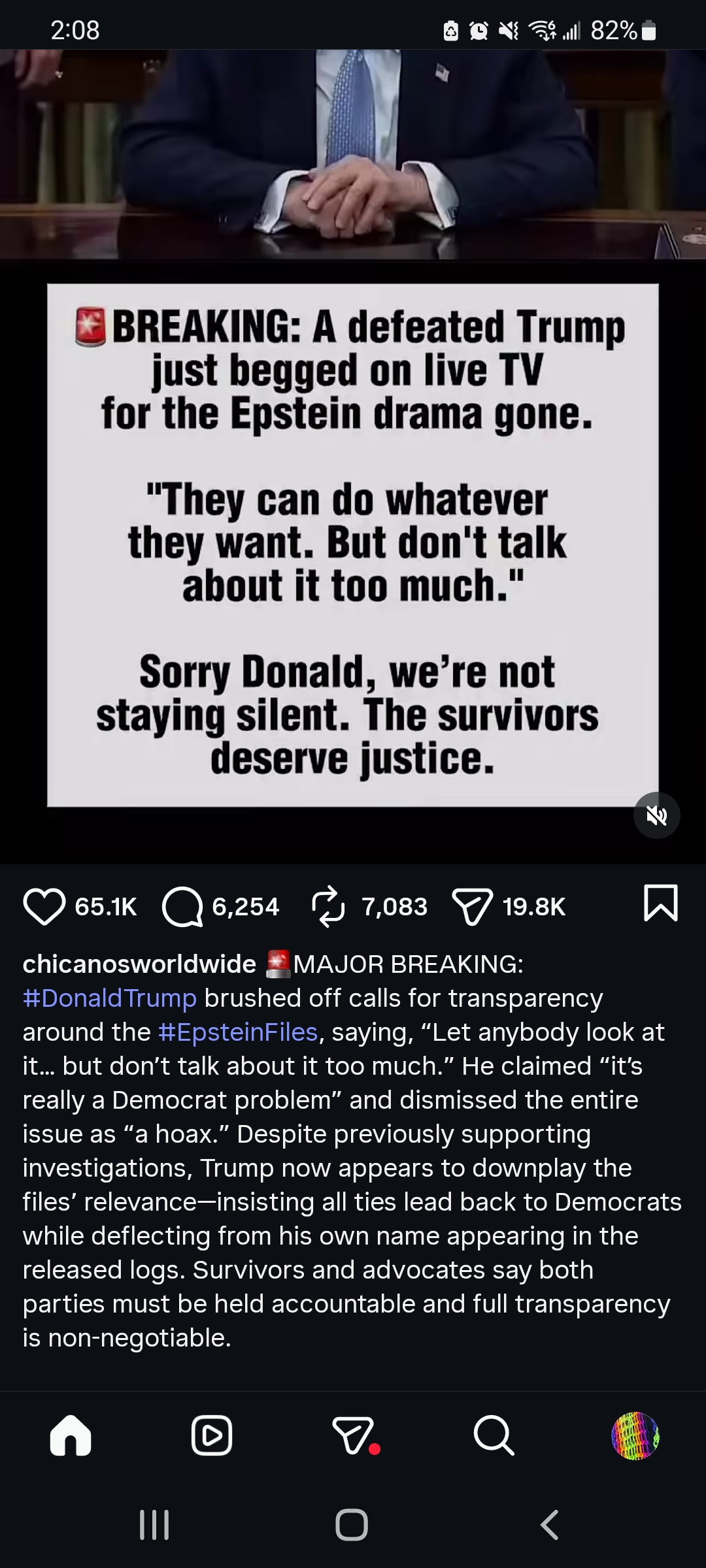The image size is (706, 1568).
Task: Show recent apps
Action: point(155,1524)
